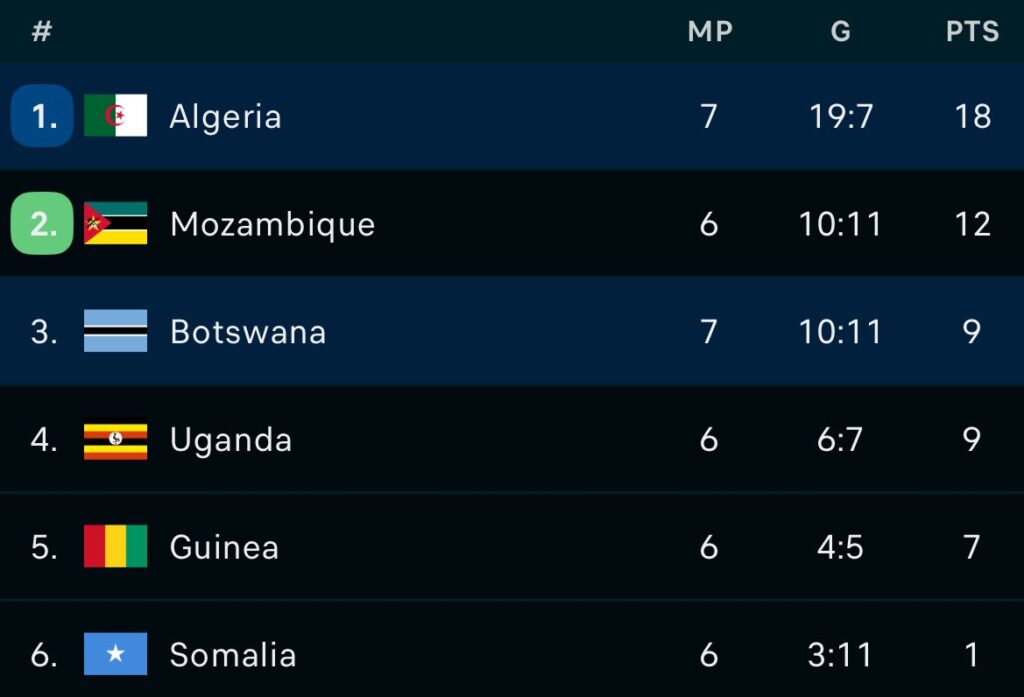
Task: Open Uganda team details
Action: coord(231,440)
